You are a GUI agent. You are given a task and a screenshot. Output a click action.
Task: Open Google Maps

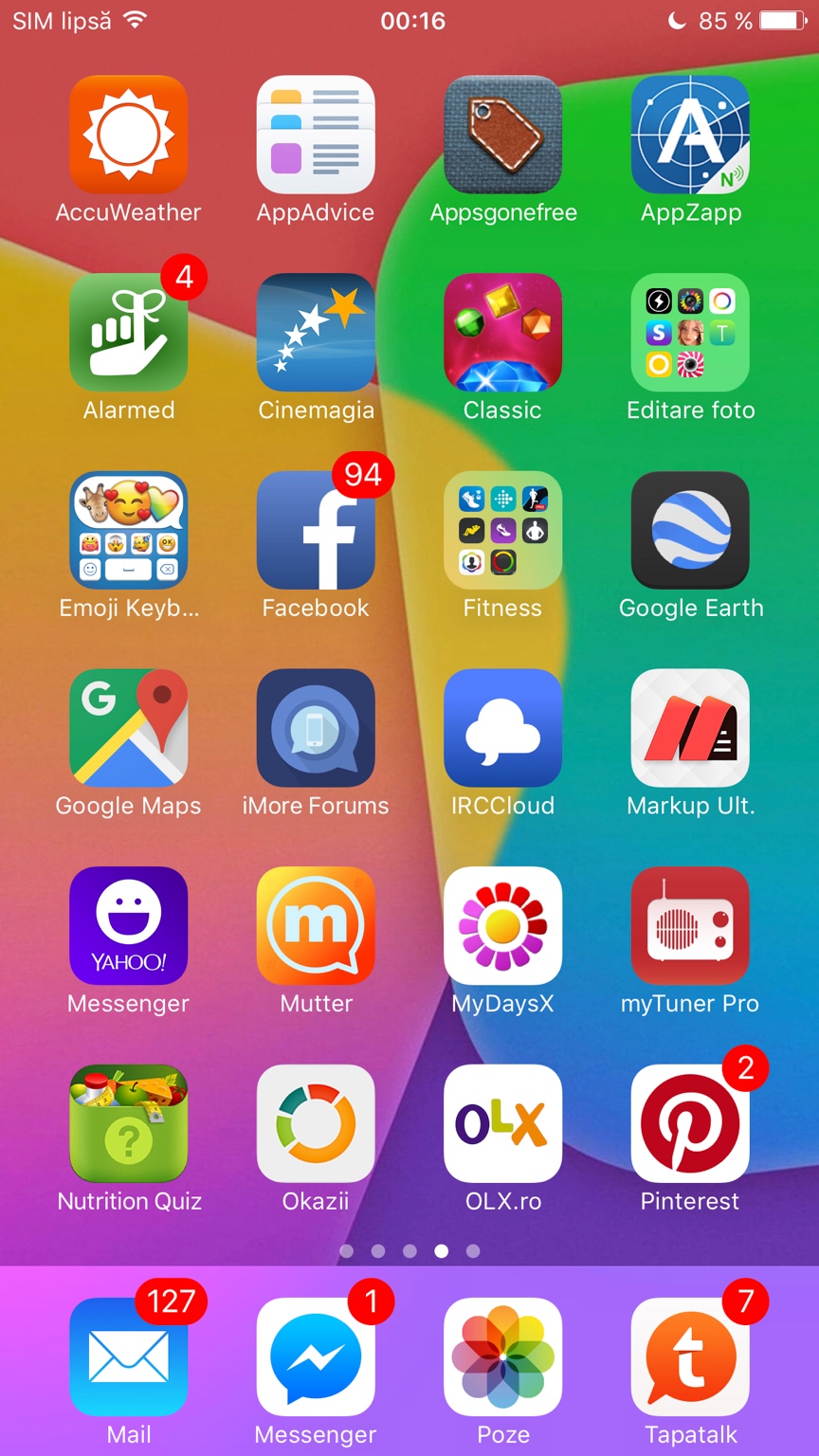[x=129, y=728]
